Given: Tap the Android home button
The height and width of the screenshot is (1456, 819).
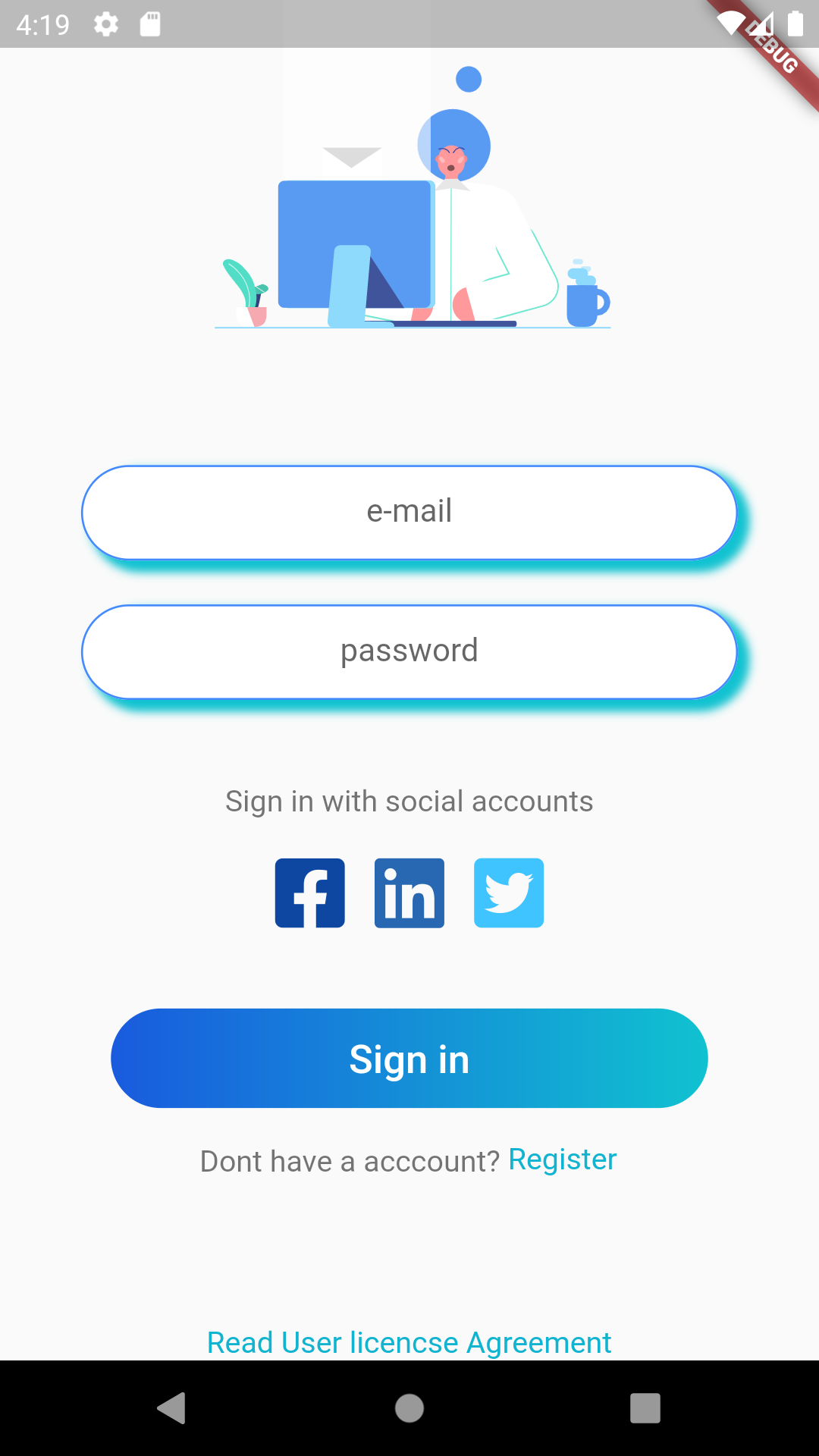Looking at the screenshot, I should (x=409, y=1409).
